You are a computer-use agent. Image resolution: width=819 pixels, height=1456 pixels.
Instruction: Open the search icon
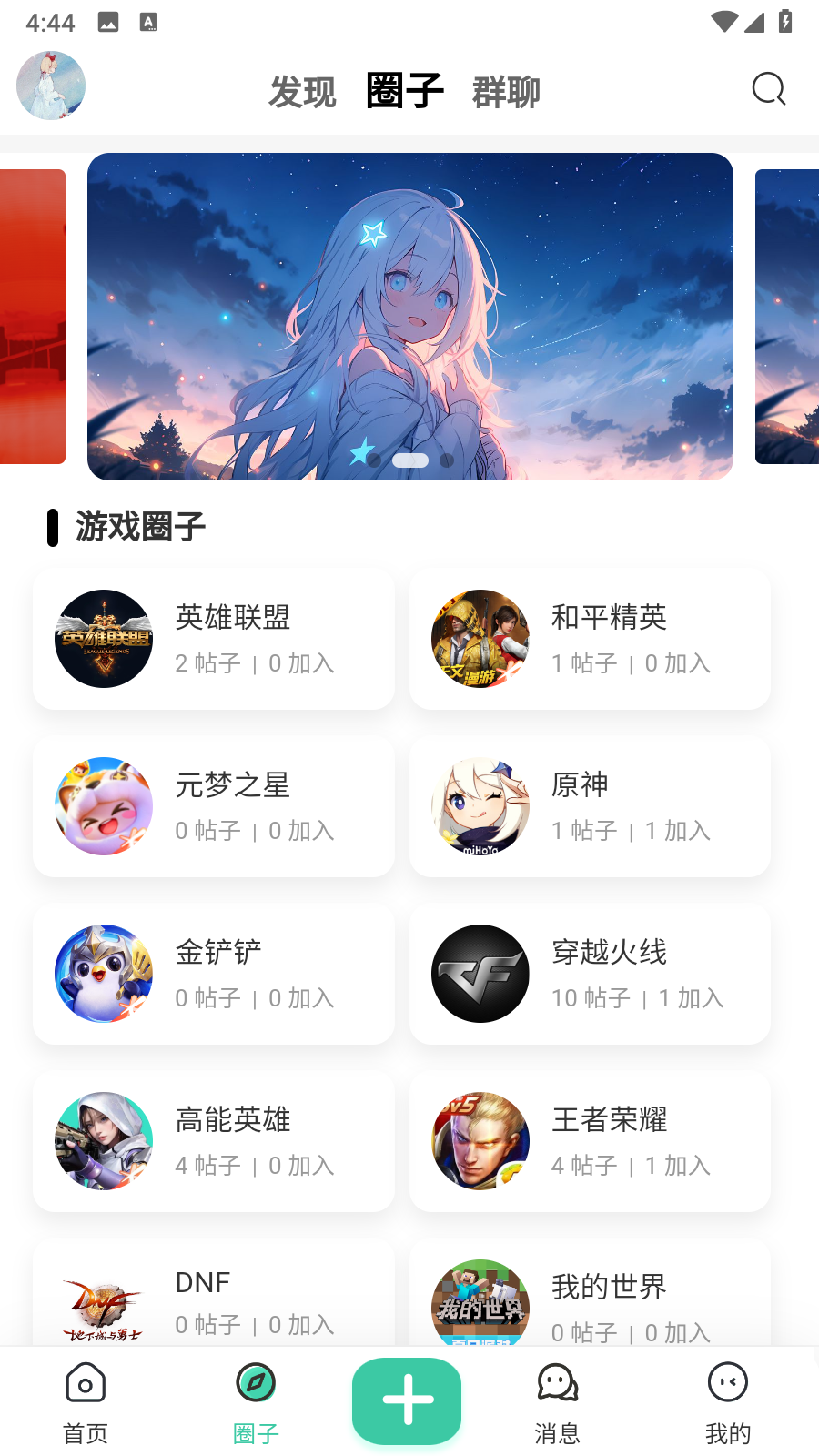768,89
